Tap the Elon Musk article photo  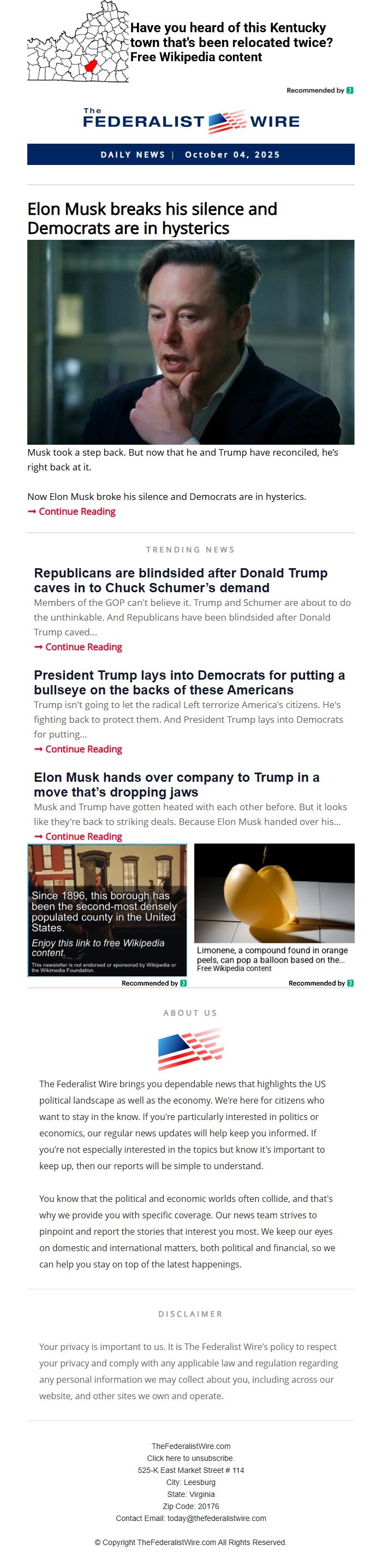point(190,341)
